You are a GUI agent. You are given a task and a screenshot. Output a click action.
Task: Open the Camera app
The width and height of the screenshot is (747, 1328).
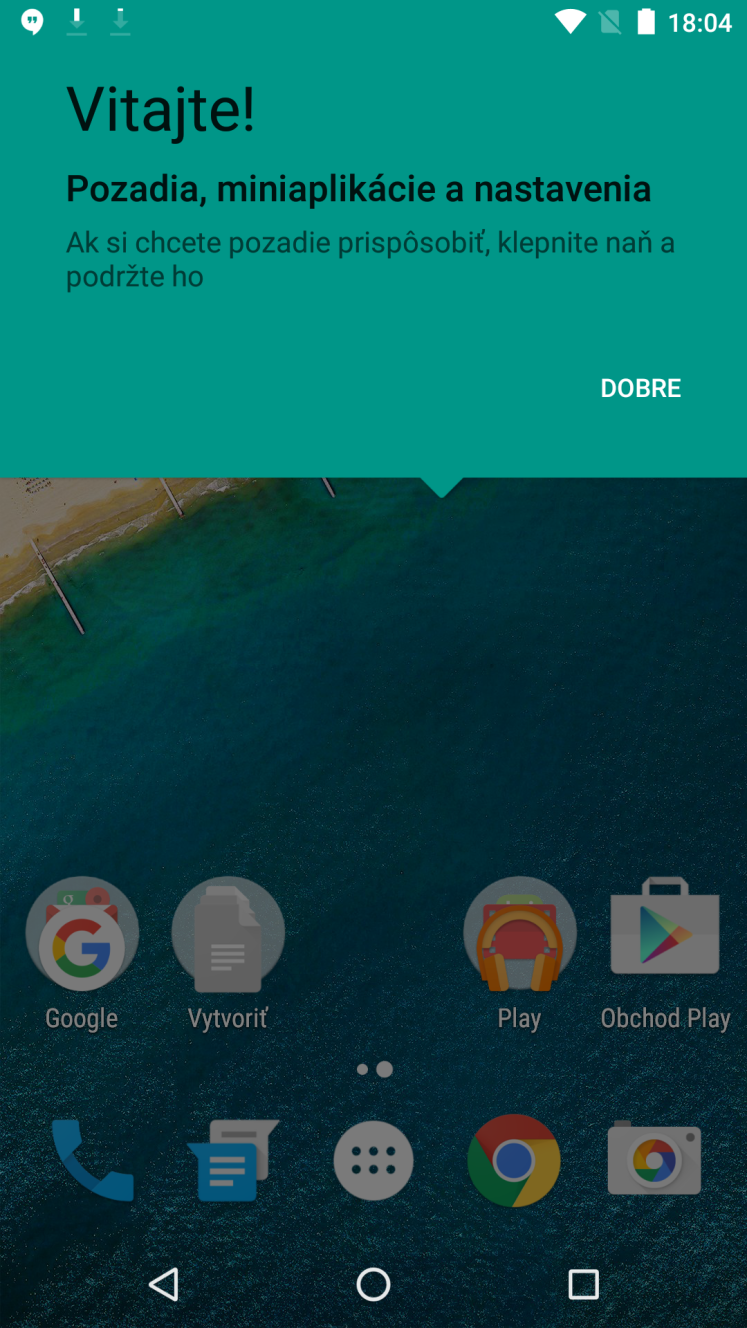click(x=655, y=1160)
